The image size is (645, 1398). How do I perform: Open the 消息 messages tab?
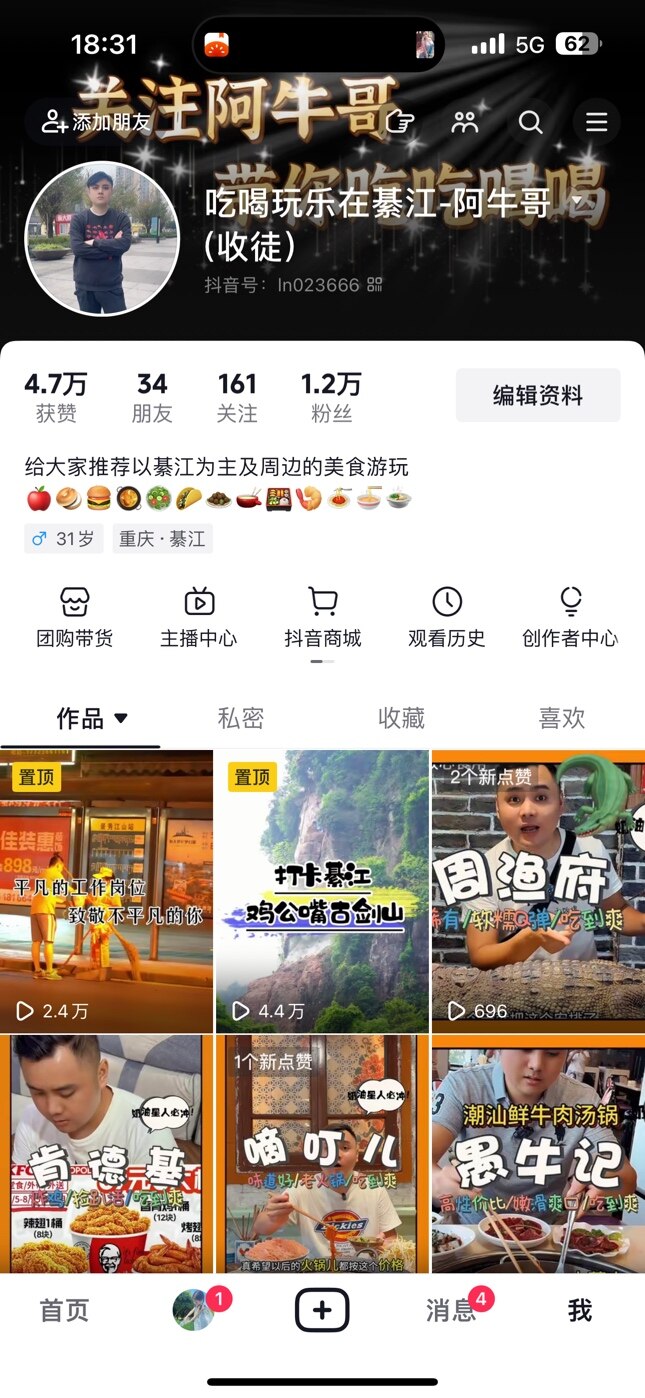451,1310
